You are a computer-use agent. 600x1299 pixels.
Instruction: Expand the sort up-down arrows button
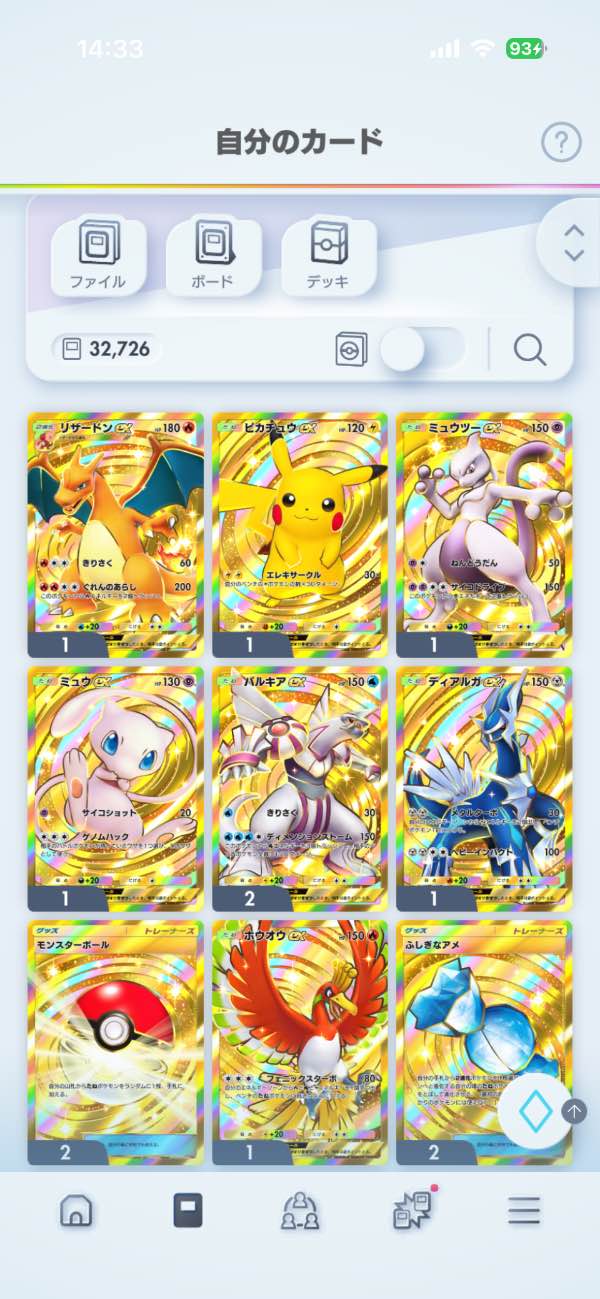(573, 242)
